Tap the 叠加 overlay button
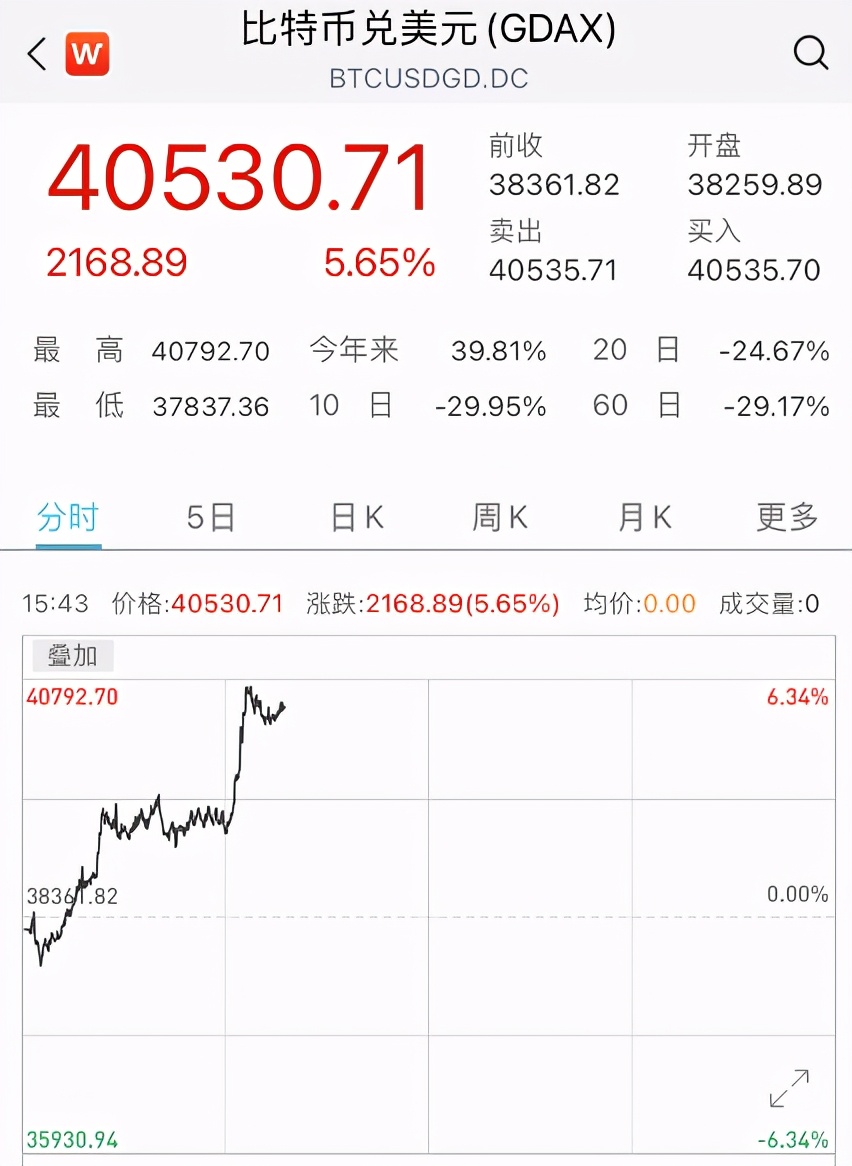 click(73, 656)
